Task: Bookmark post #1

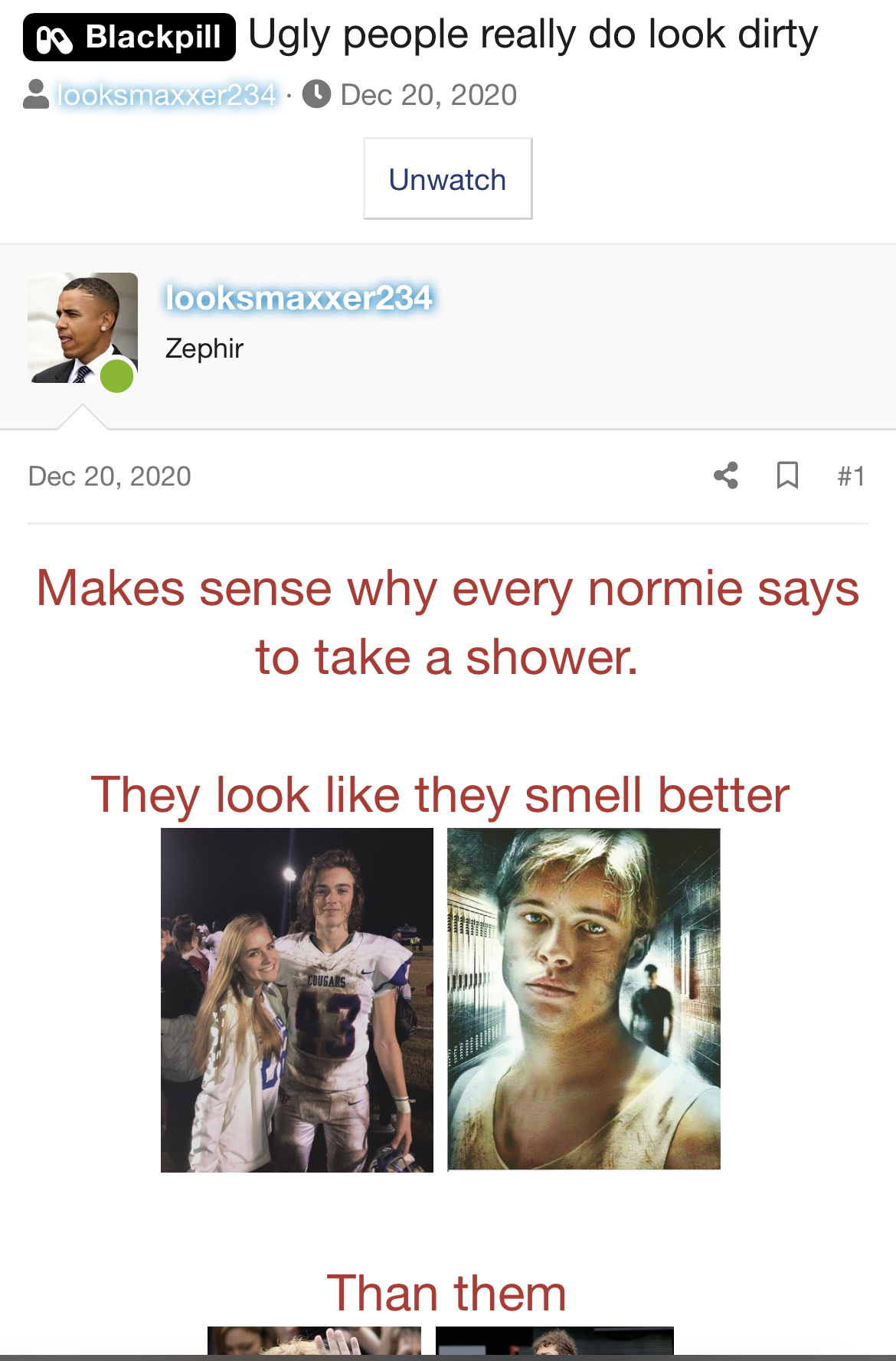Action: (x=787, y=476)
